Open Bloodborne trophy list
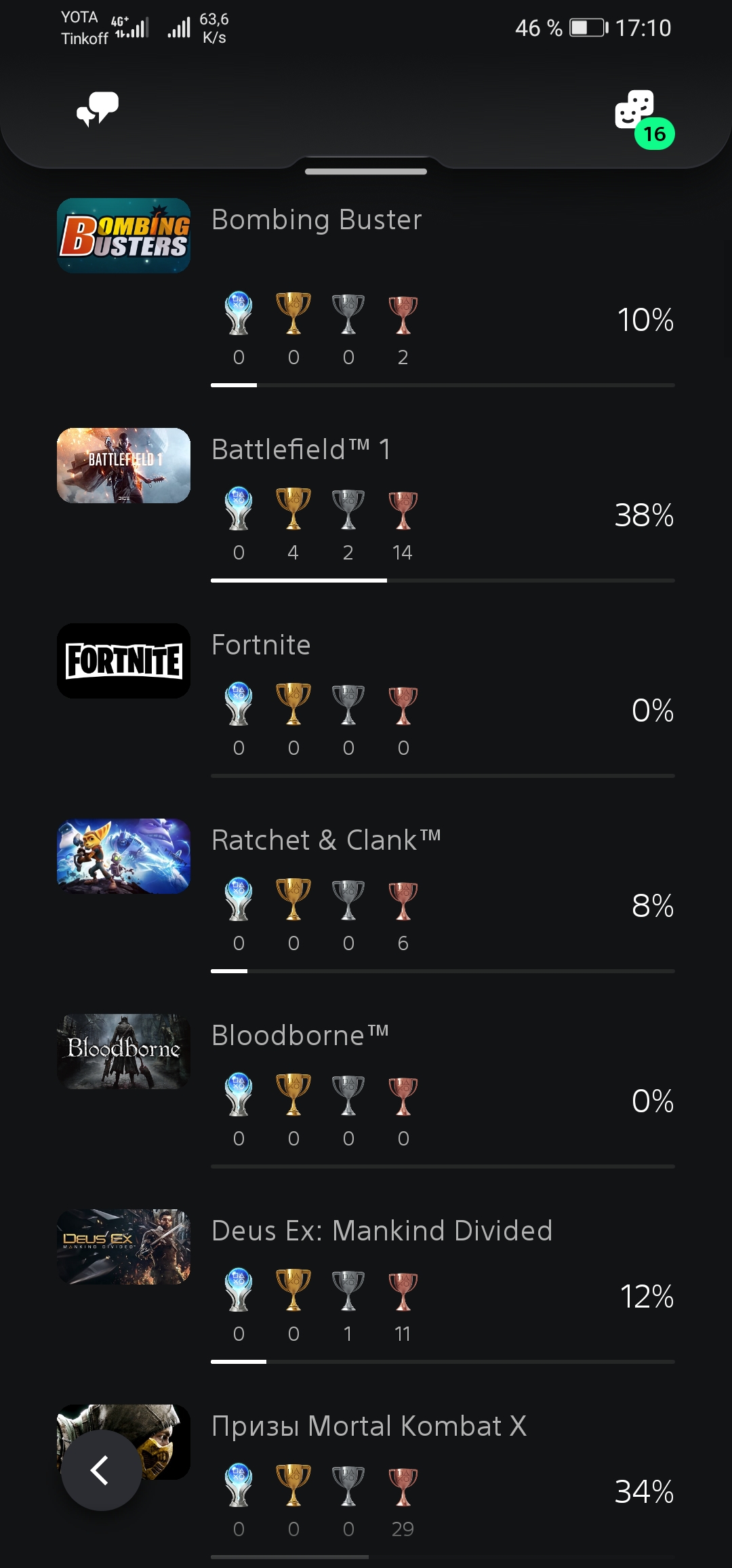This screenshot has width=732, height=1568. pyautogui.click(x=366, y=1091)
